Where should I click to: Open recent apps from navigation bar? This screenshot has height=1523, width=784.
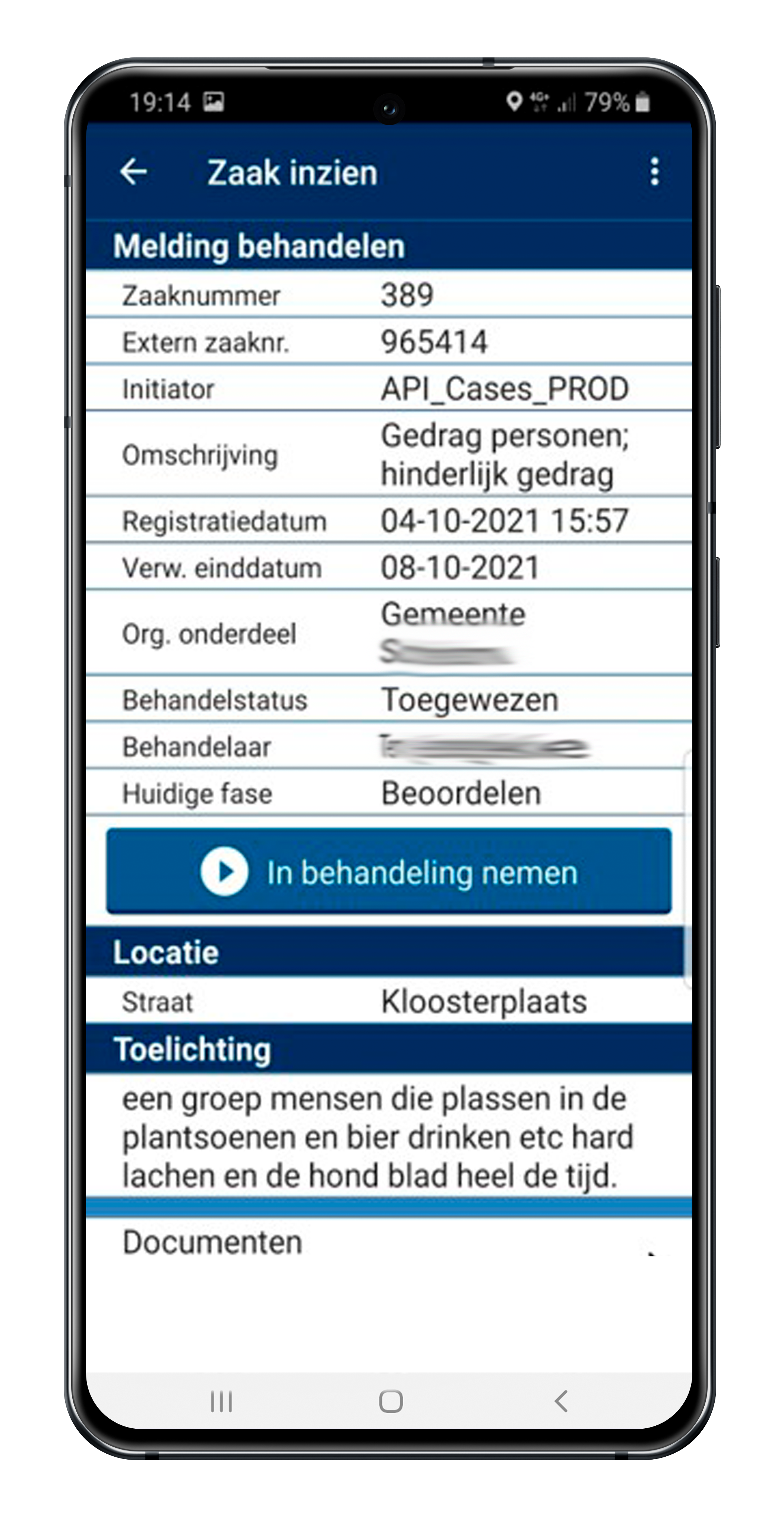click(x=222, y=1401)
